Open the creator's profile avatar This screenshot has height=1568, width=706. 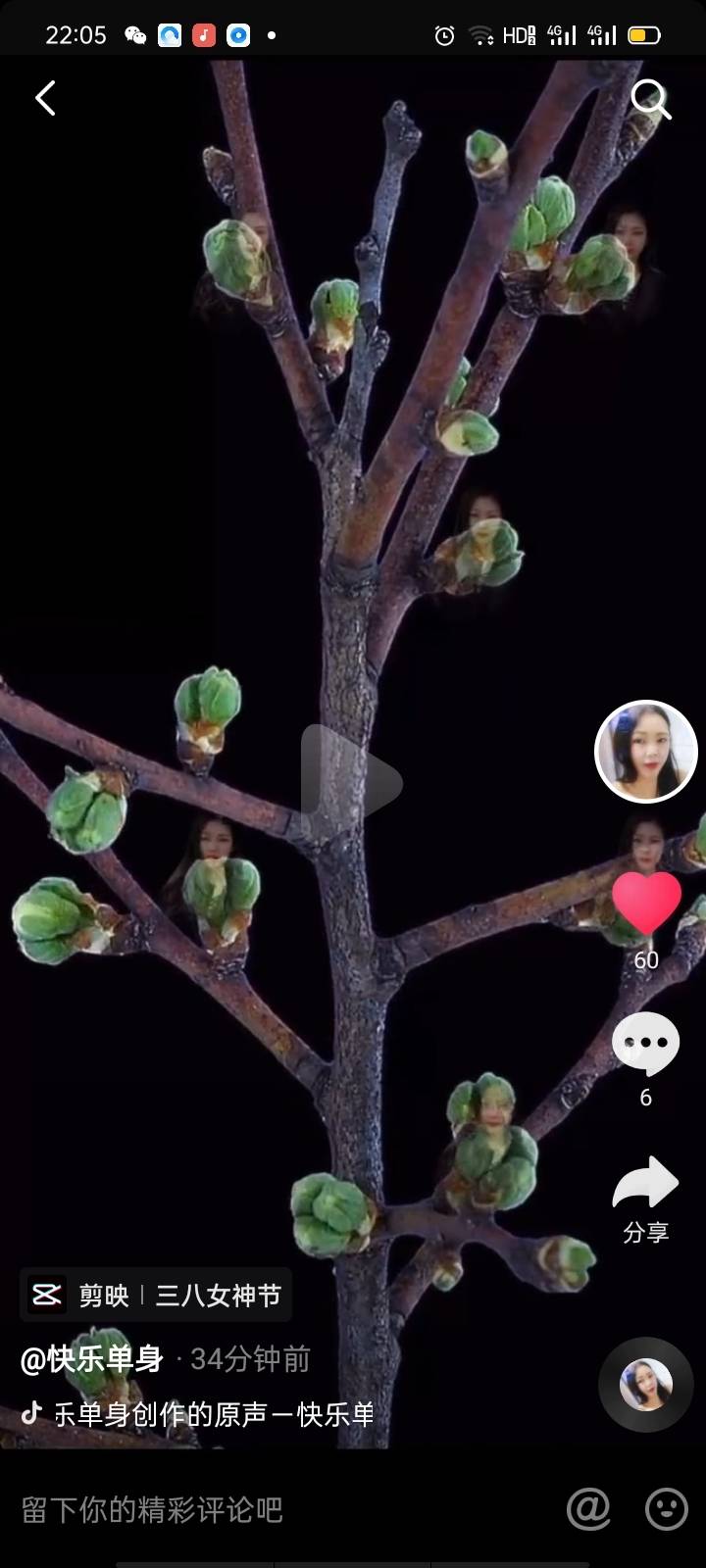[646, 752]
